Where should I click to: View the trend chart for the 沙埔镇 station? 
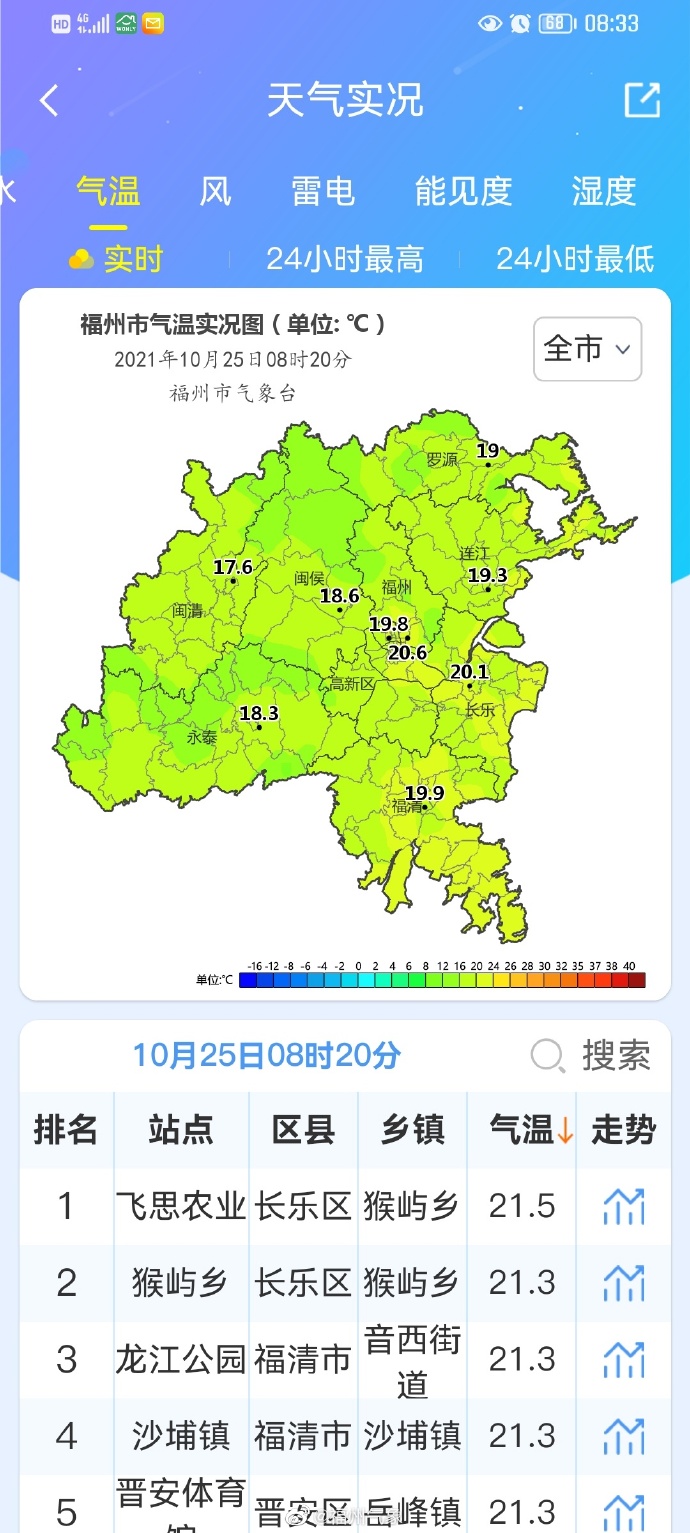(x=624, y=1437)
